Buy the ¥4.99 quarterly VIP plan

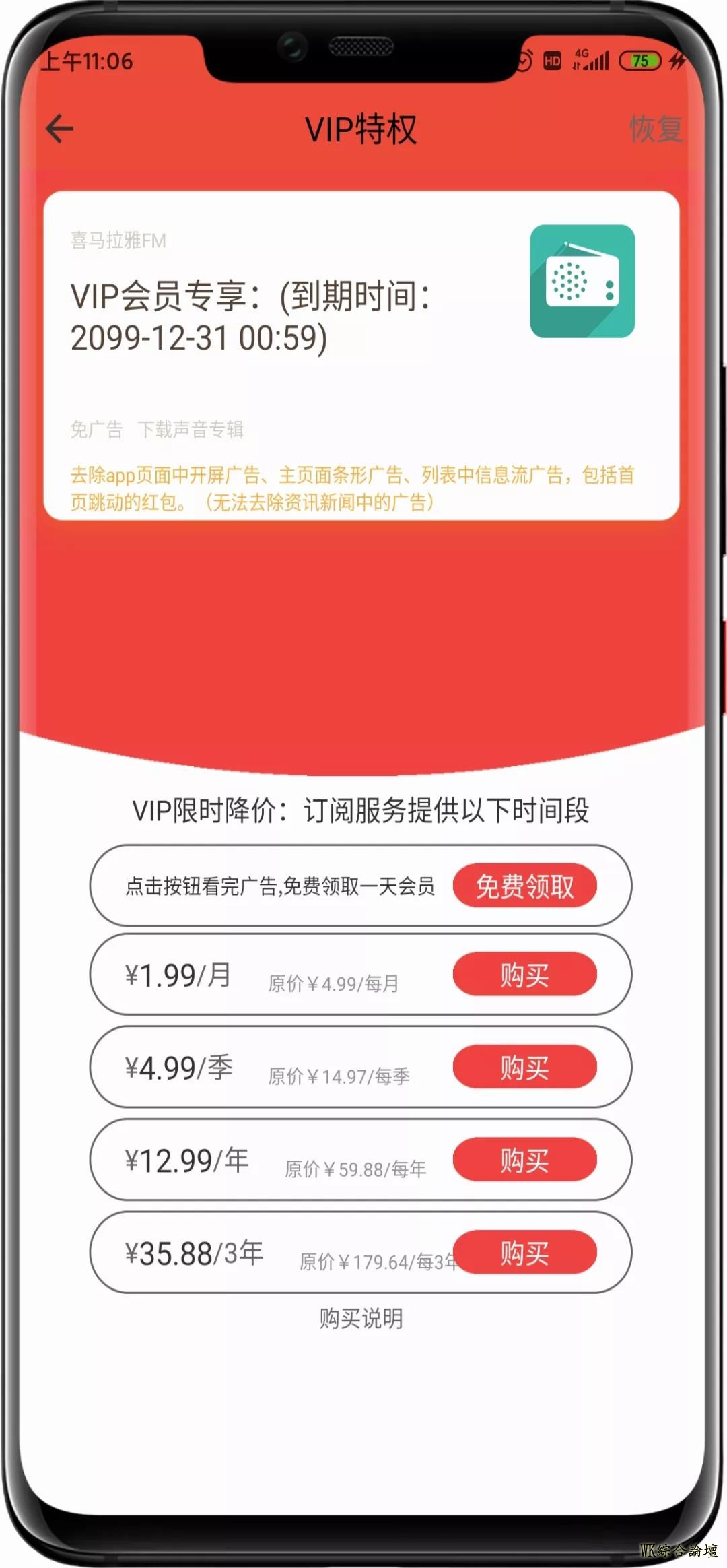(524, 1067)
